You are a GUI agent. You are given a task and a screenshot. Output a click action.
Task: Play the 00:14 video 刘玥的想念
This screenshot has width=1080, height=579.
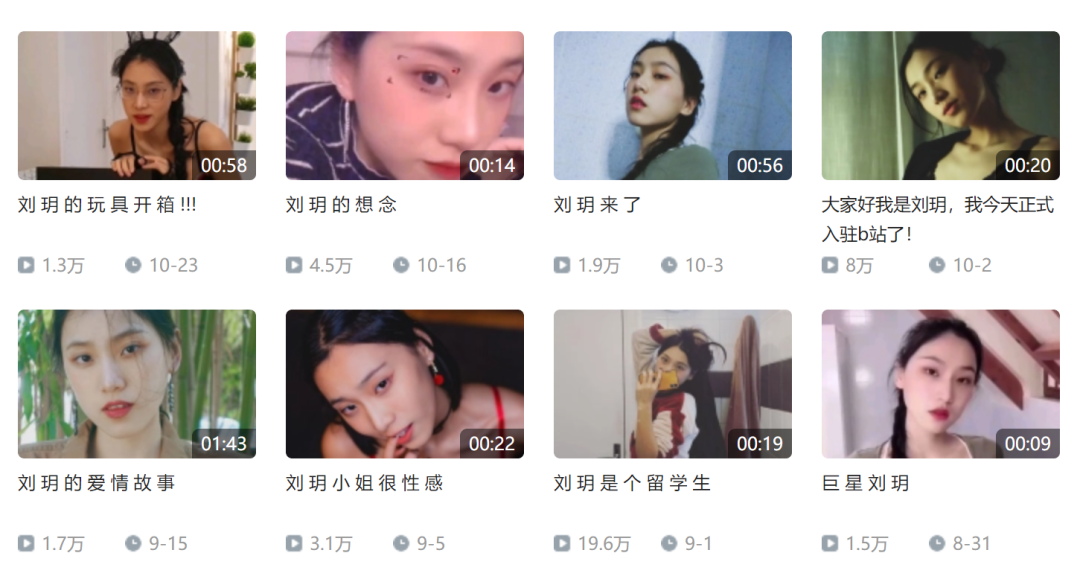pos(404,106)
